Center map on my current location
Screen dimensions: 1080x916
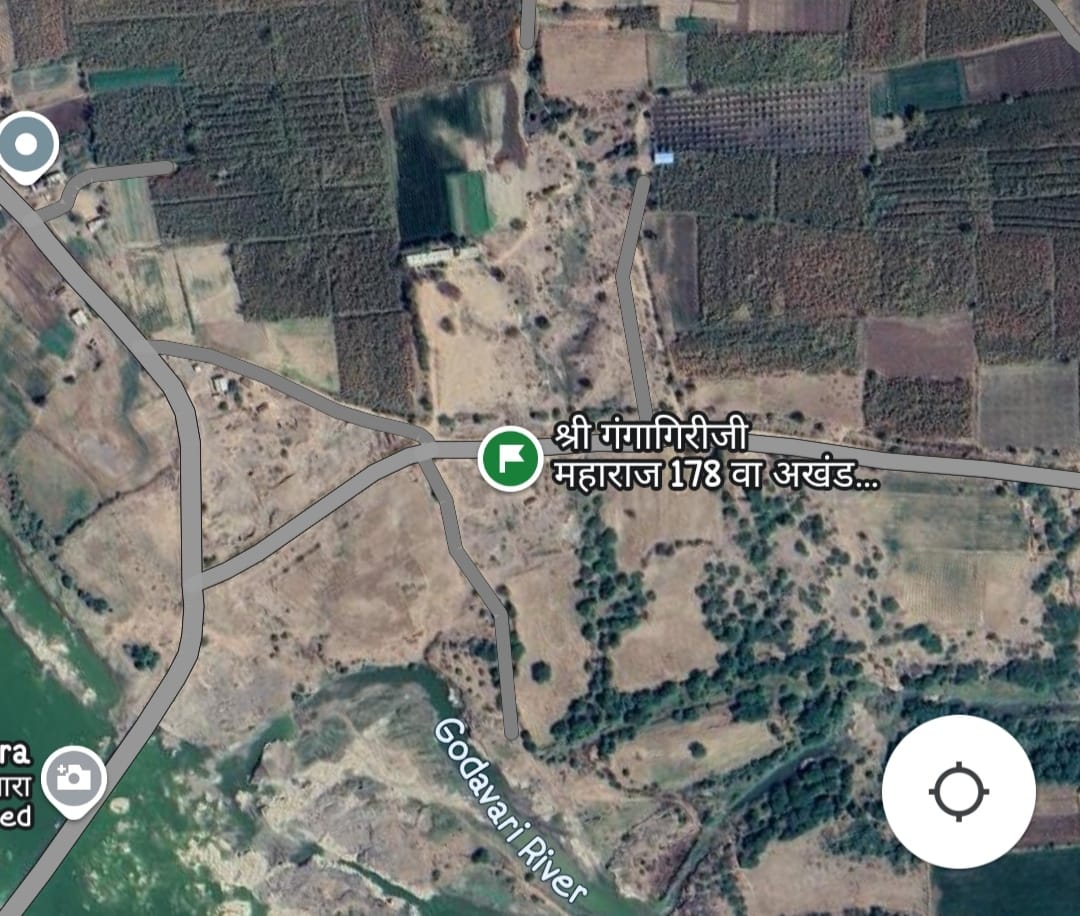(x=958, y=791)
